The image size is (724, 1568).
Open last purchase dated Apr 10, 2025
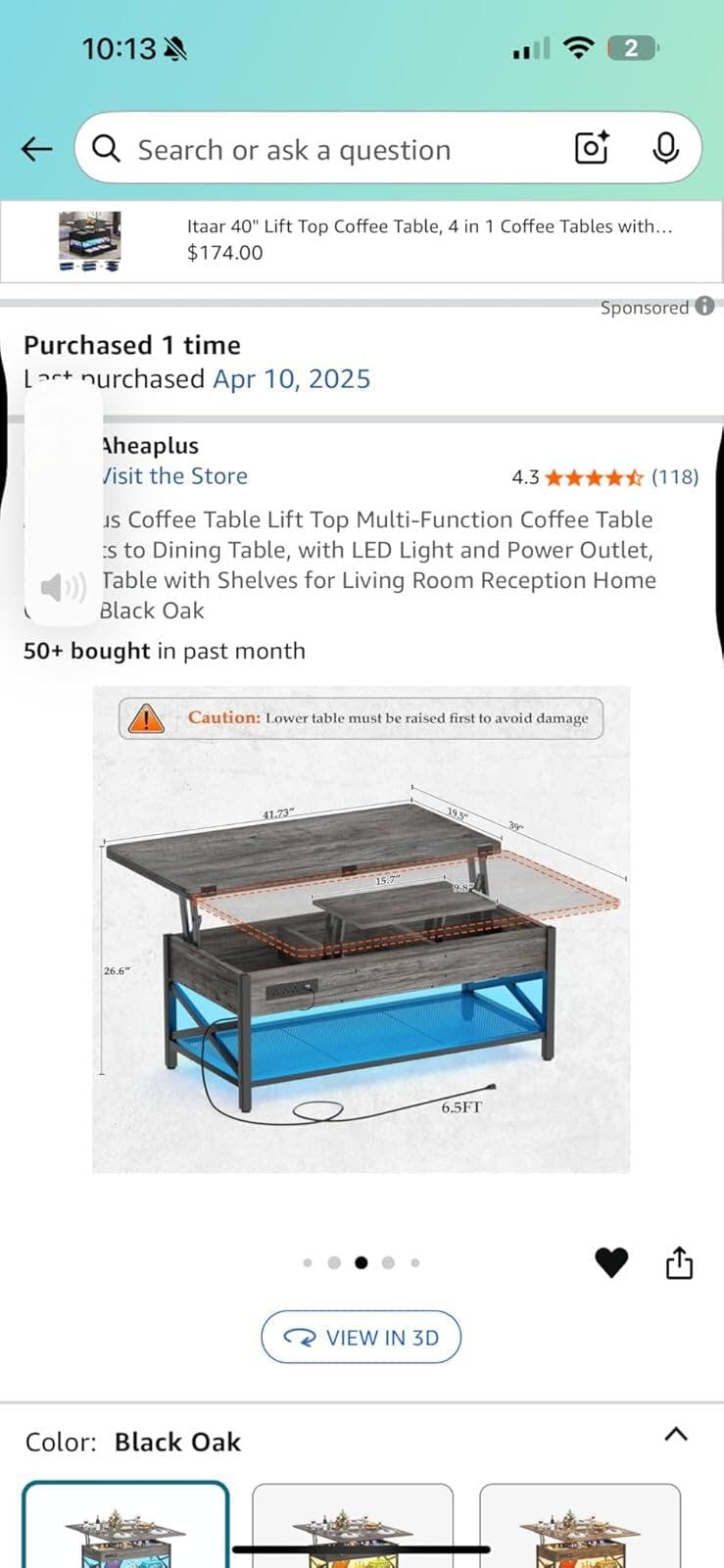[x=291, y=379]
